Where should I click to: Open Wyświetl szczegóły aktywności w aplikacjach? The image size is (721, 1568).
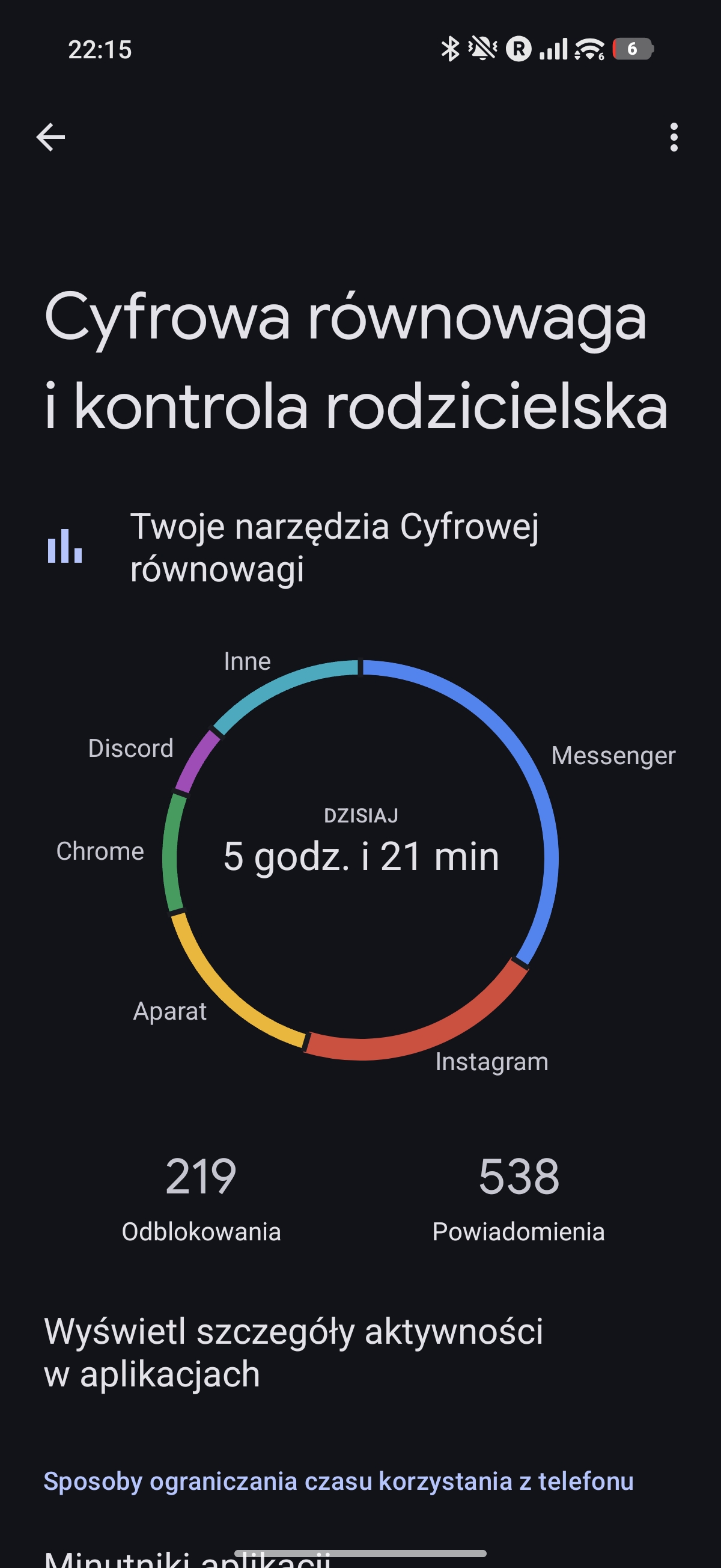293,1353
